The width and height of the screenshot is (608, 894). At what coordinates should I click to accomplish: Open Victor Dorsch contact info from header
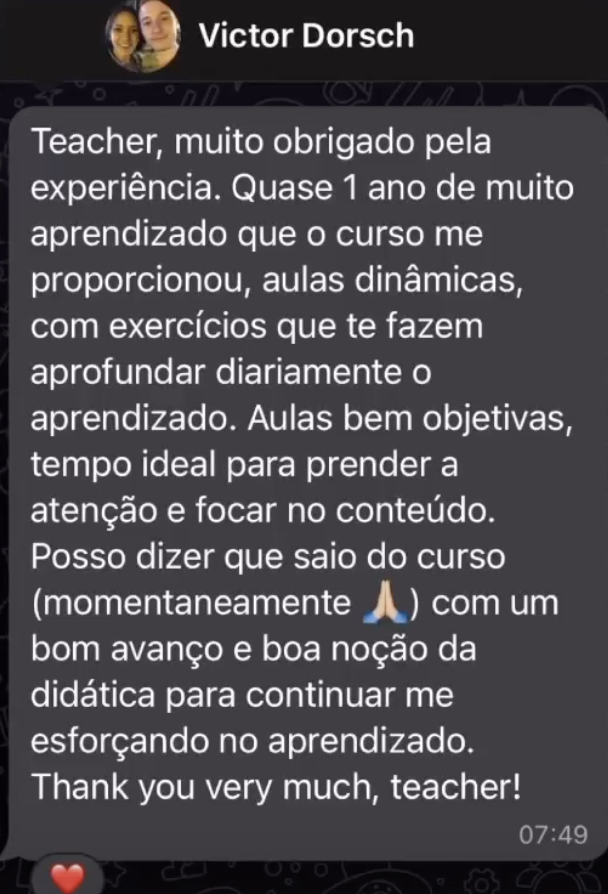pyautogui.click(x=306, y=36)
